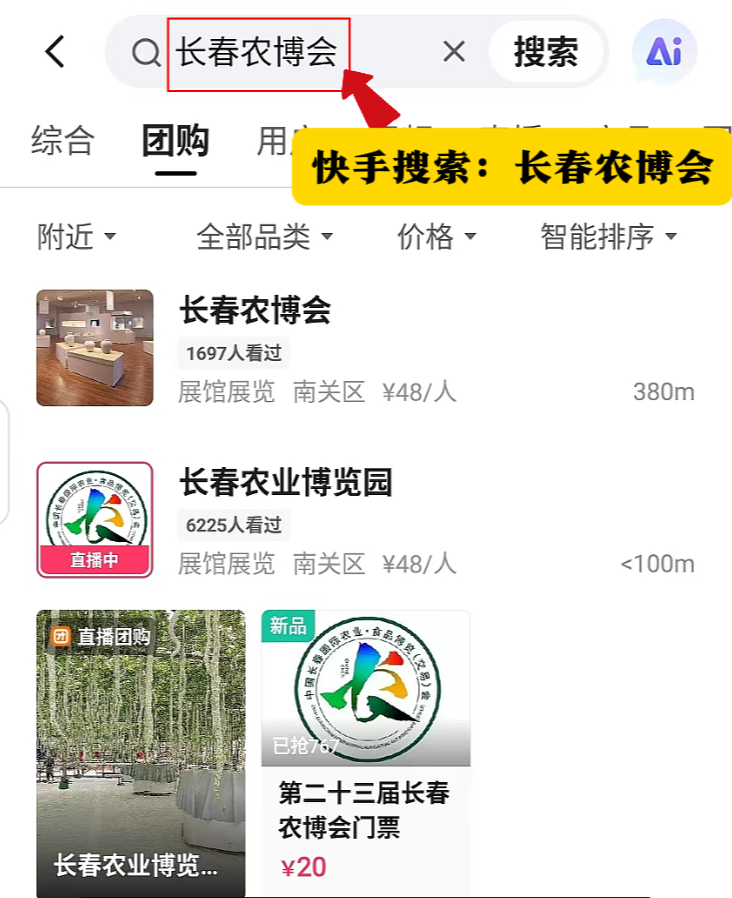
Task: Open the 第二十三届长春农博会门票 ticket card
Action: pyautogui.click(x=365, y=753)
